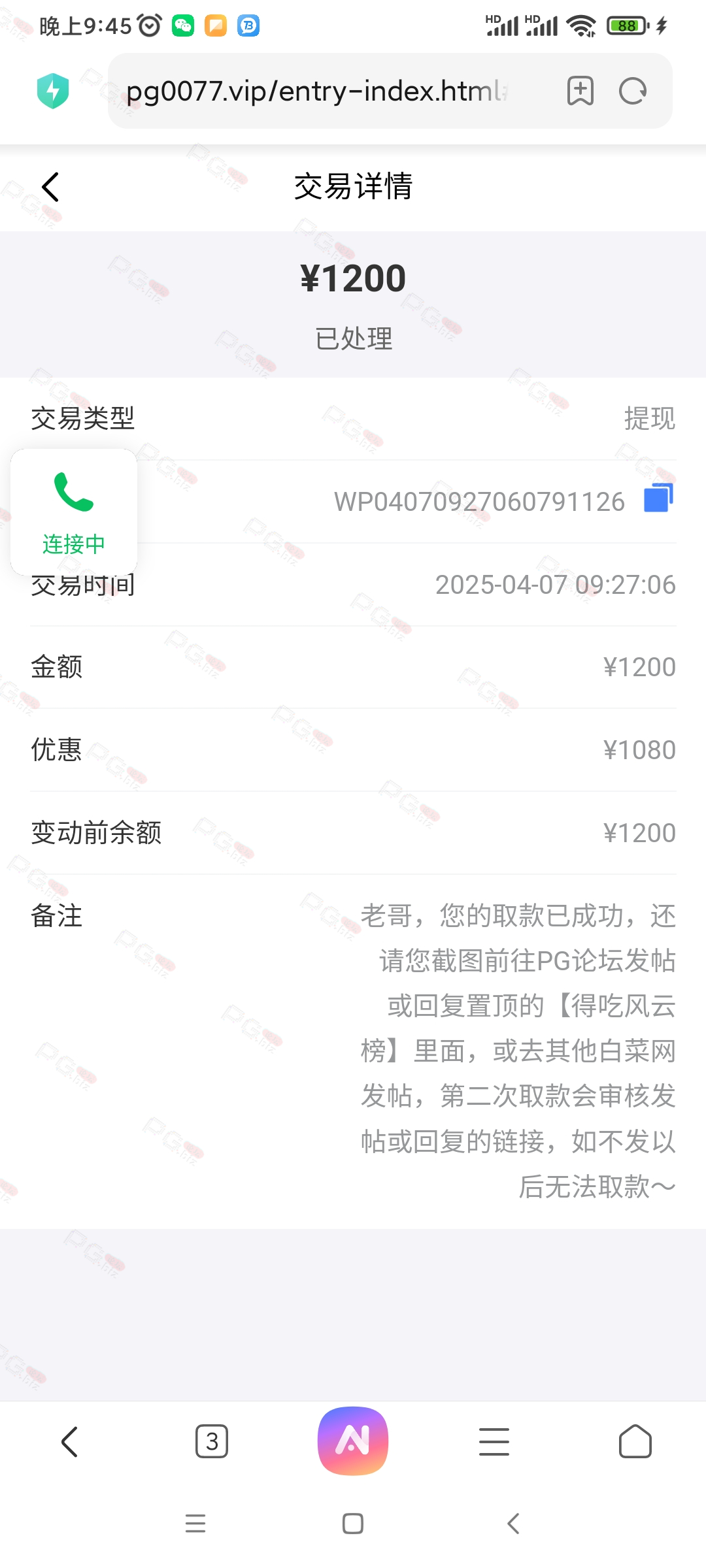Go to the browser home page
706x1568 pixels.
pos(635,1441)
